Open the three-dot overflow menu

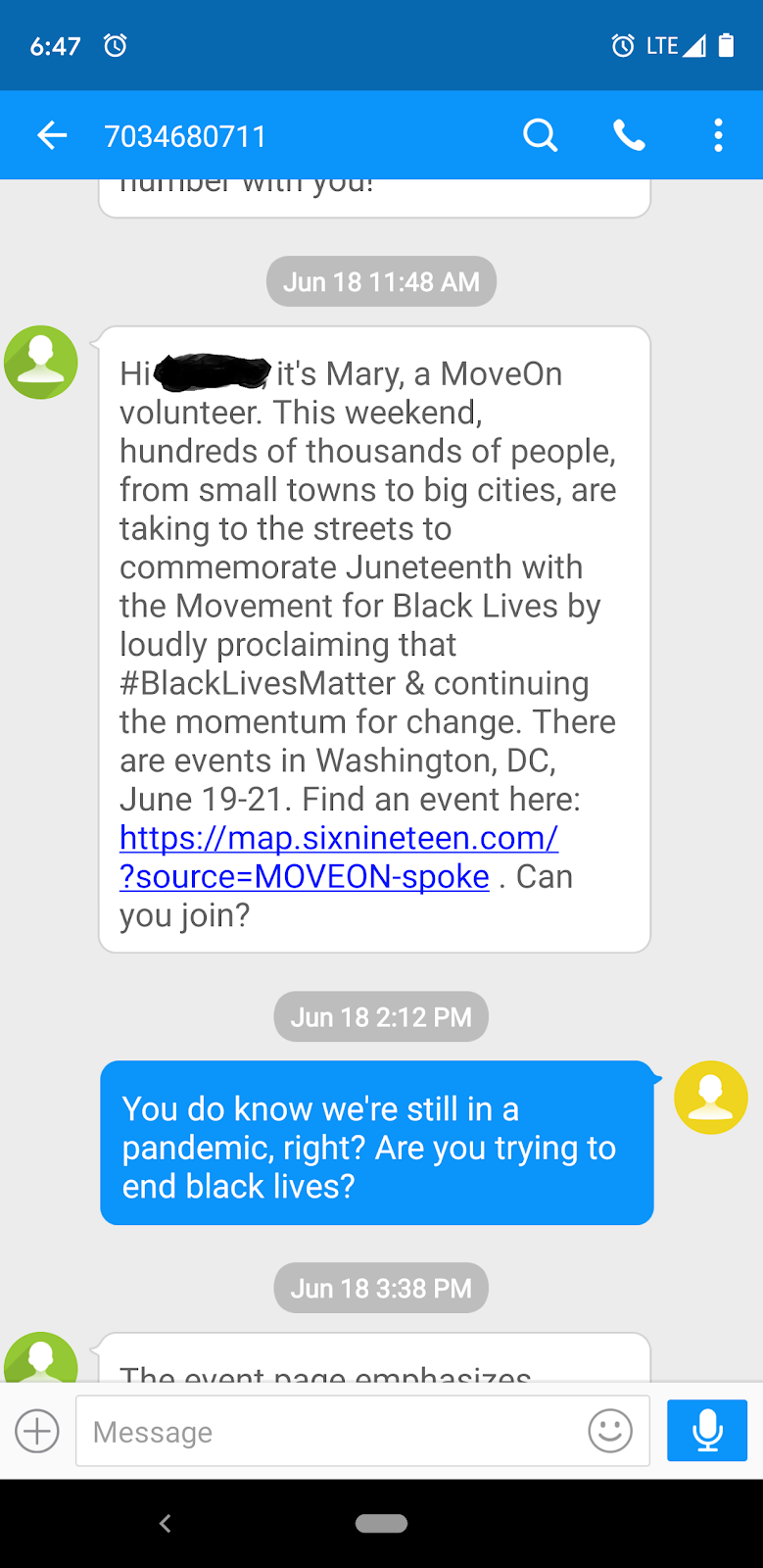coord(718,135)
